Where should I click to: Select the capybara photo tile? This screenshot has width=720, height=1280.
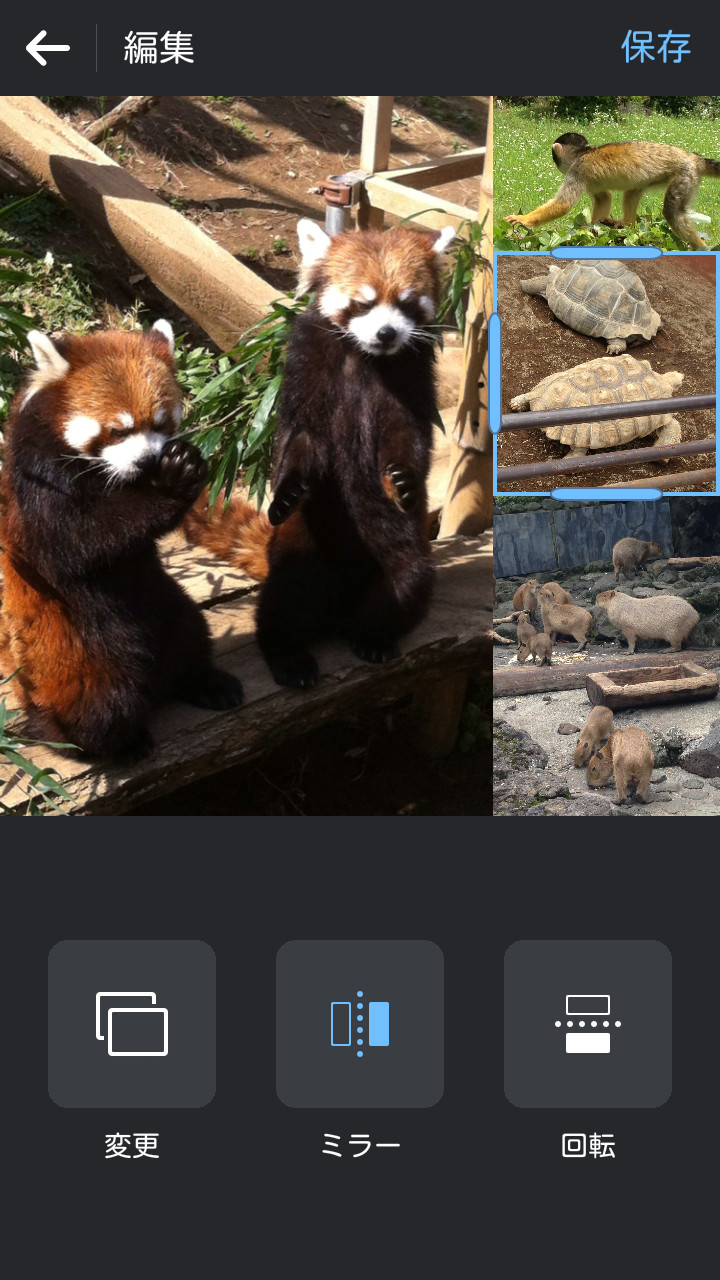tap(606, 656)
